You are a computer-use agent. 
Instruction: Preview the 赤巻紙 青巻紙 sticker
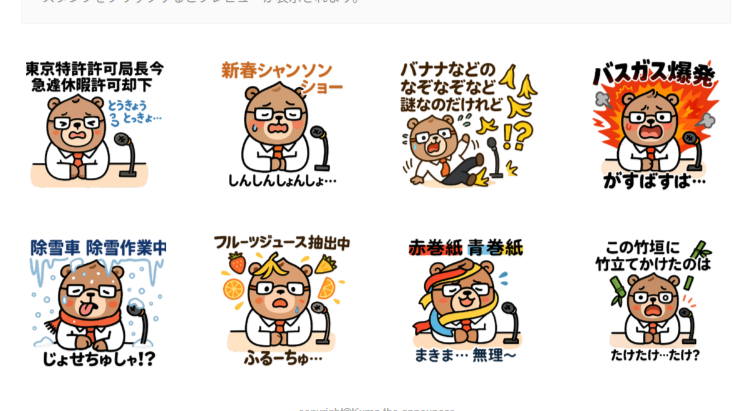click(x=466, y=302)
